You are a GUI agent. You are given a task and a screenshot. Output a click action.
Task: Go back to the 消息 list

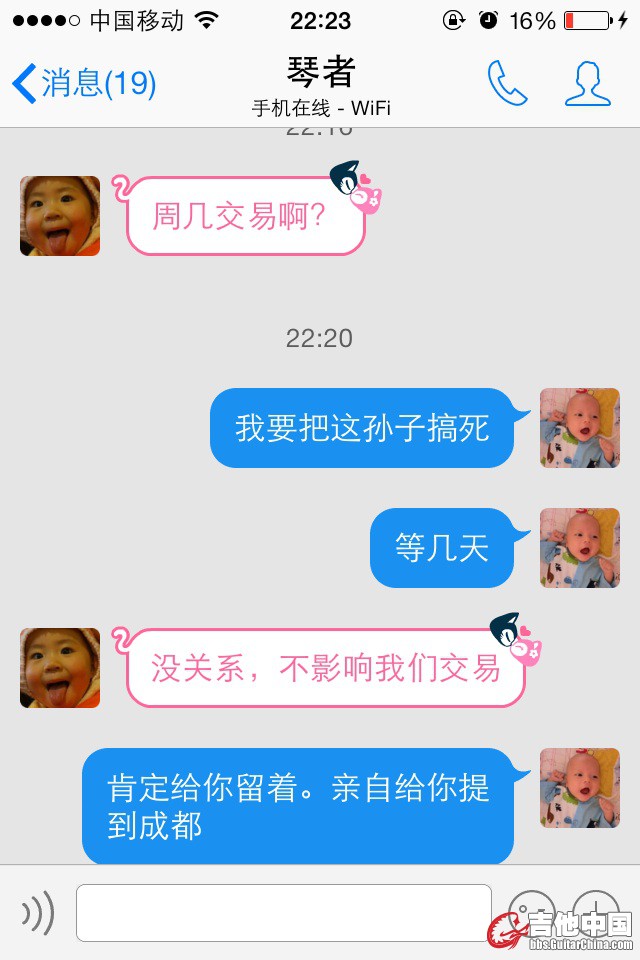(x=82, y=83)
